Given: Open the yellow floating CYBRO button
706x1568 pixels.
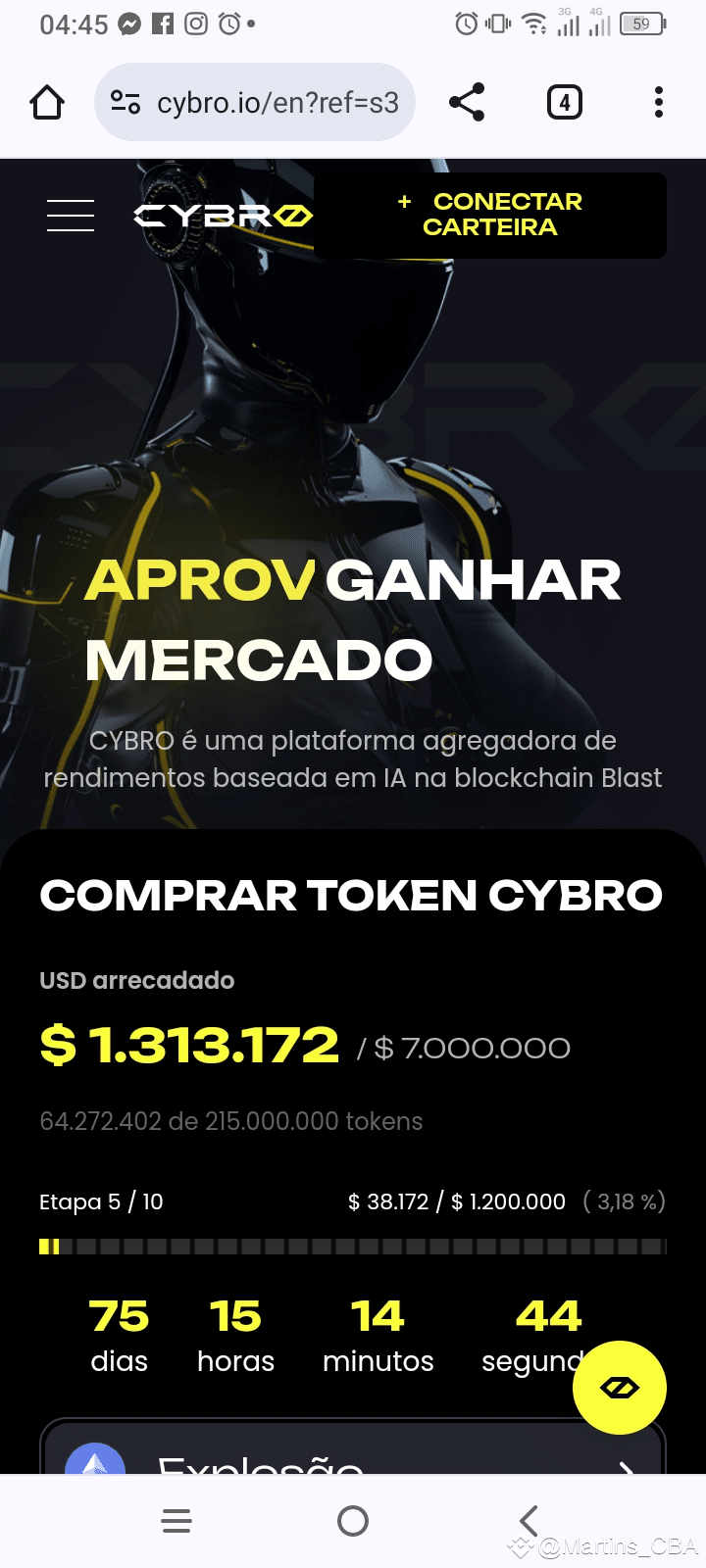Looking at the screenshot, I should pyautogui.click(x=620, y=1387).
